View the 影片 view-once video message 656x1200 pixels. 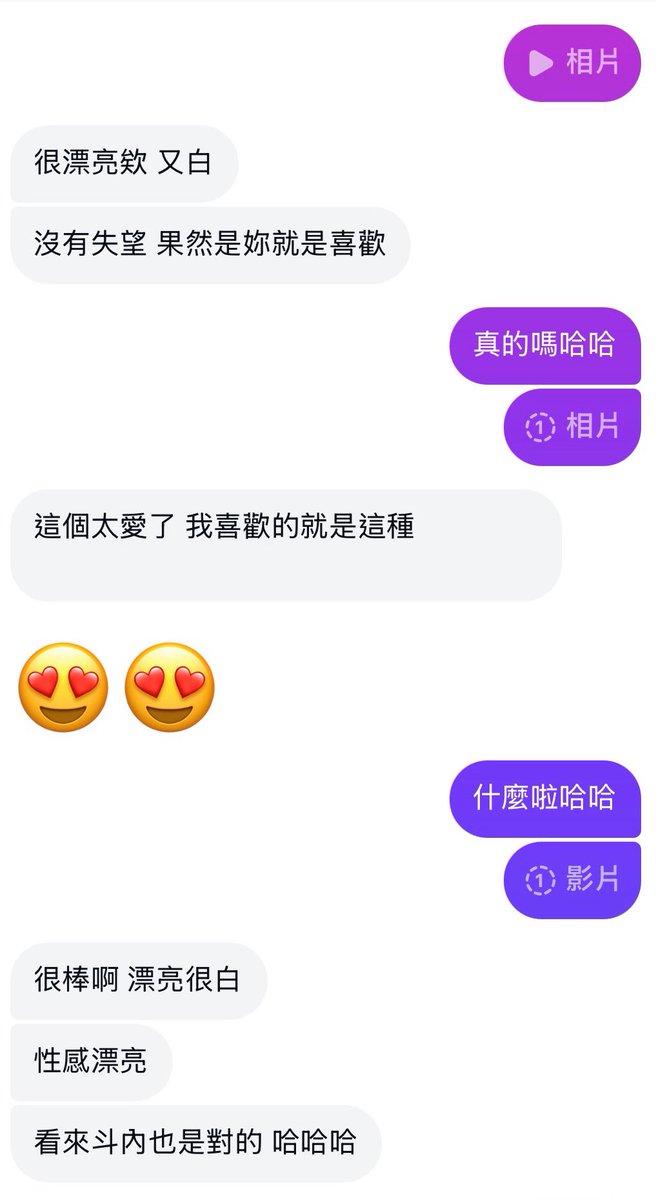pyautogui.click(x=572, y=880)
